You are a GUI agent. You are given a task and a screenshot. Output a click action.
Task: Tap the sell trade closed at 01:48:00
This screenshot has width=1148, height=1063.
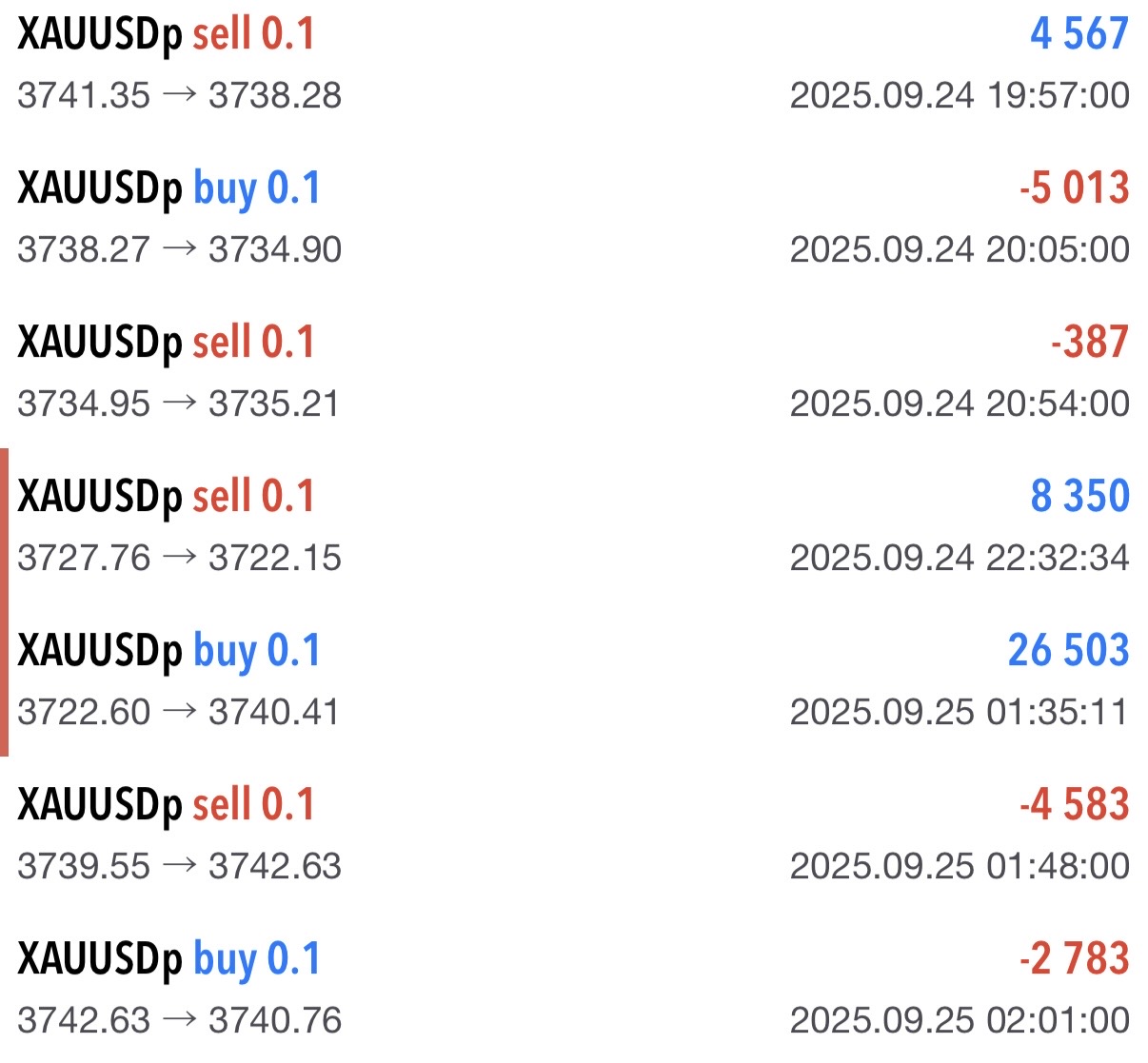coord(573,835)
